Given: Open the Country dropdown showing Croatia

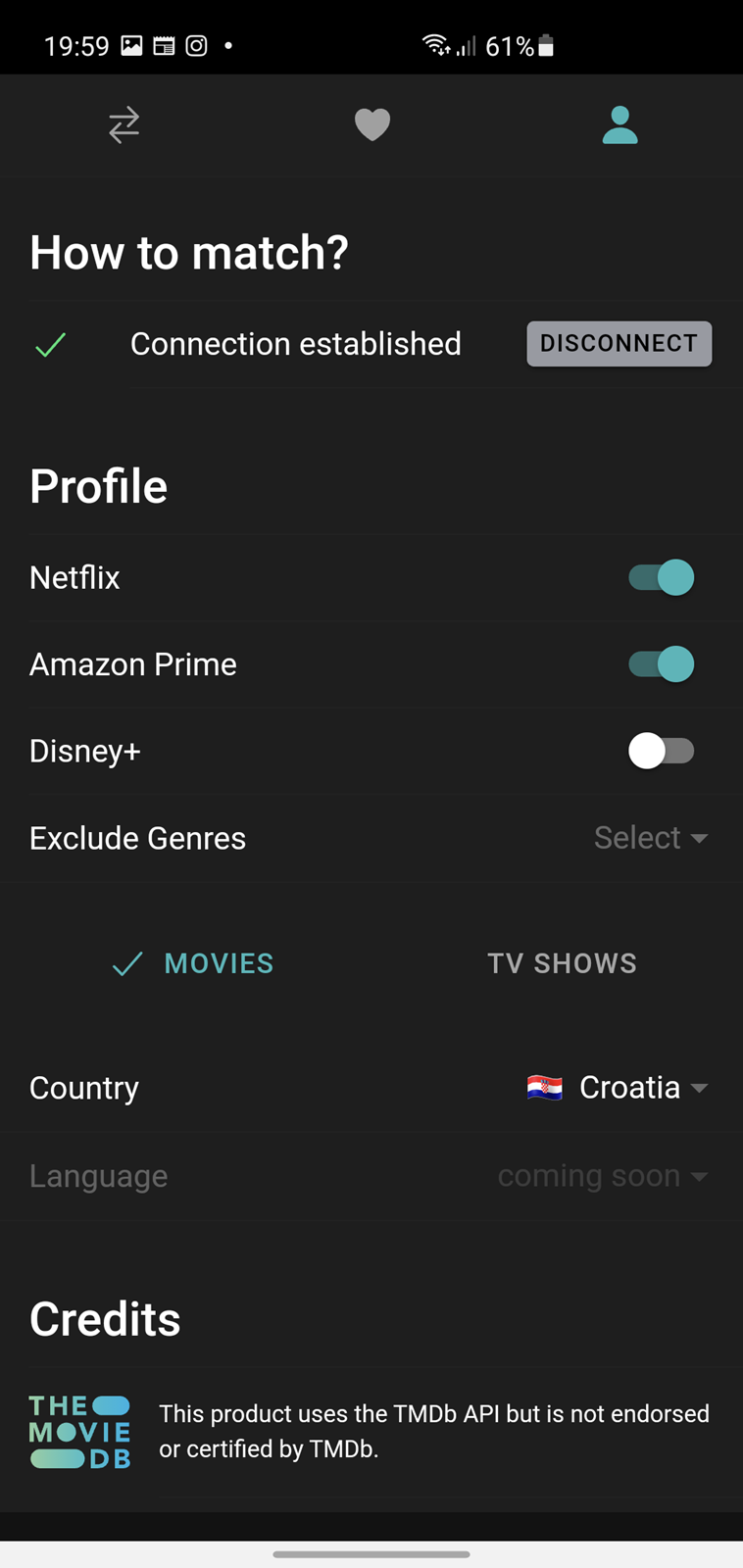Looking at the screenshot, I should tap(618, 1088).
